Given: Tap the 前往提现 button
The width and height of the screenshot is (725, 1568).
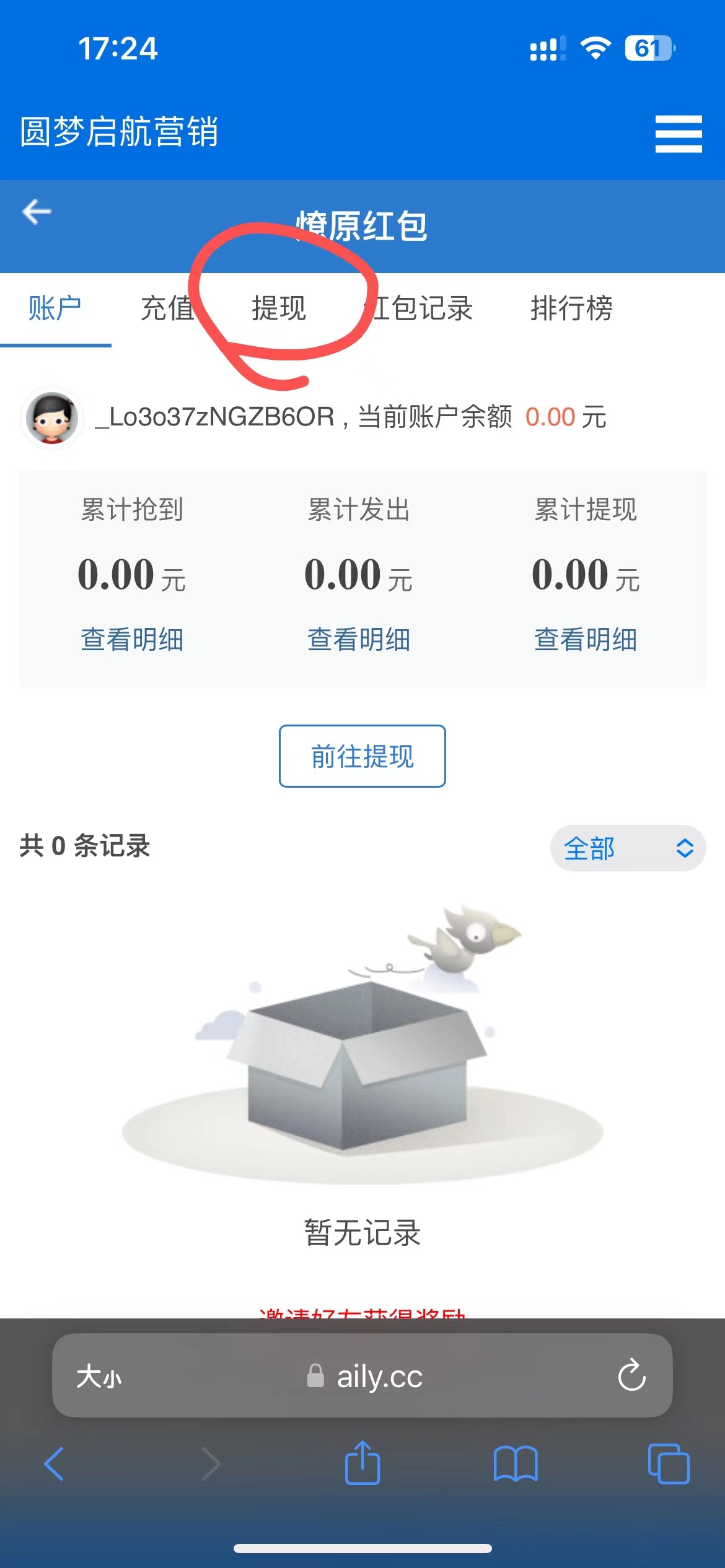Looking at the screenshot, I should 362,756.
